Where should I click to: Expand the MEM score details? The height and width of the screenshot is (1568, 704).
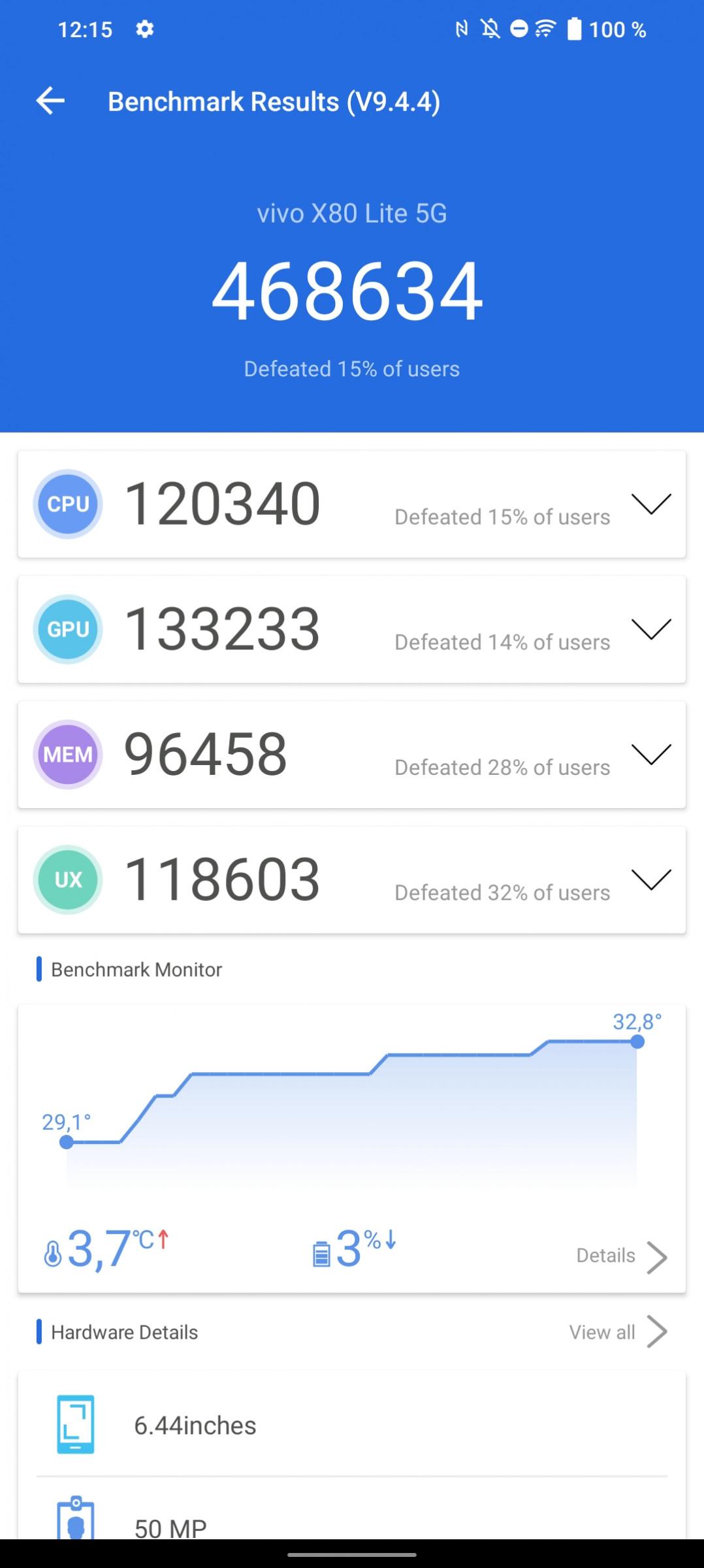651,755
